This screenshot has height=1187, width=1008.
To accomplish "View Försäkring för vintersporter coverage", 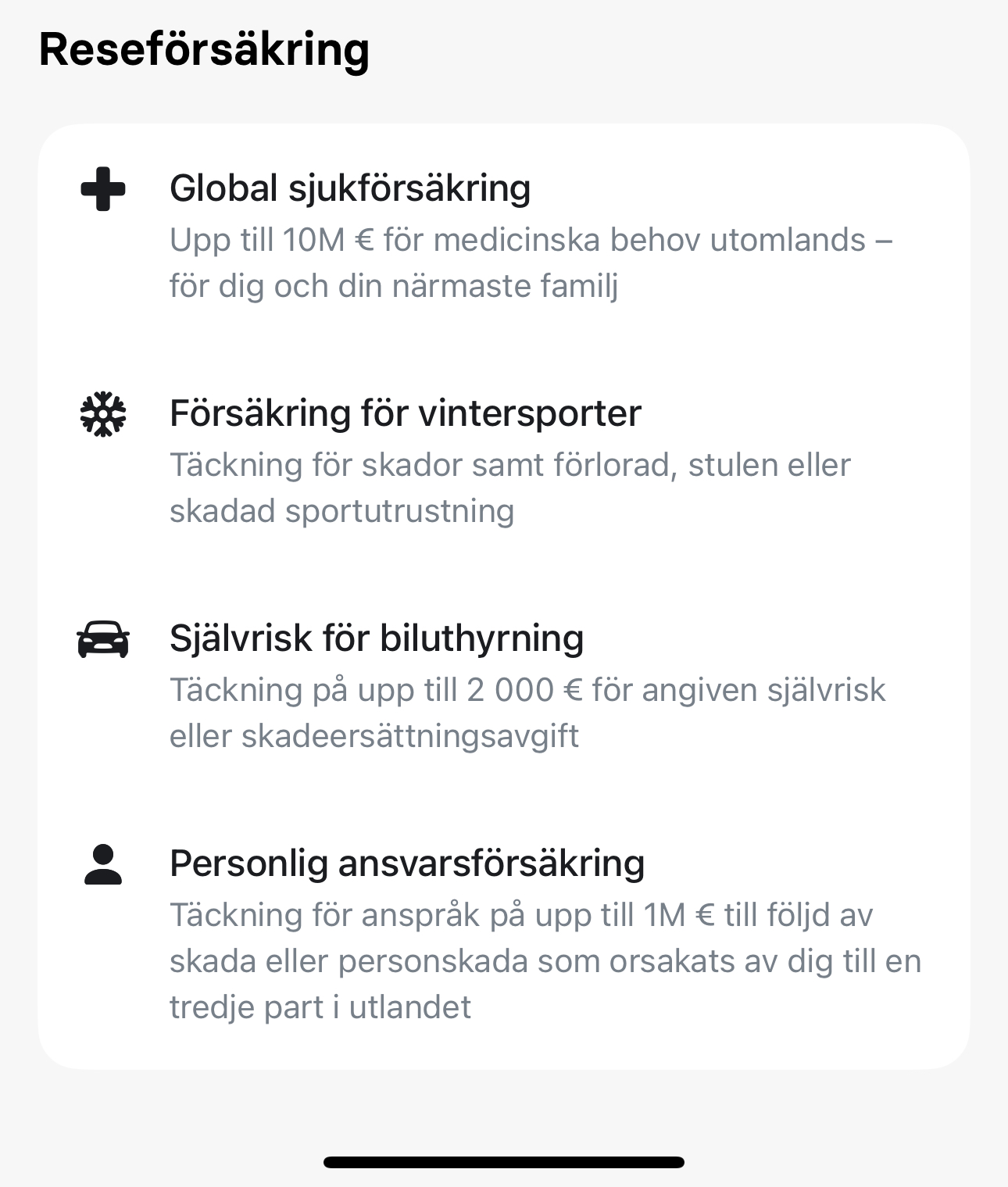I will 405,414.
